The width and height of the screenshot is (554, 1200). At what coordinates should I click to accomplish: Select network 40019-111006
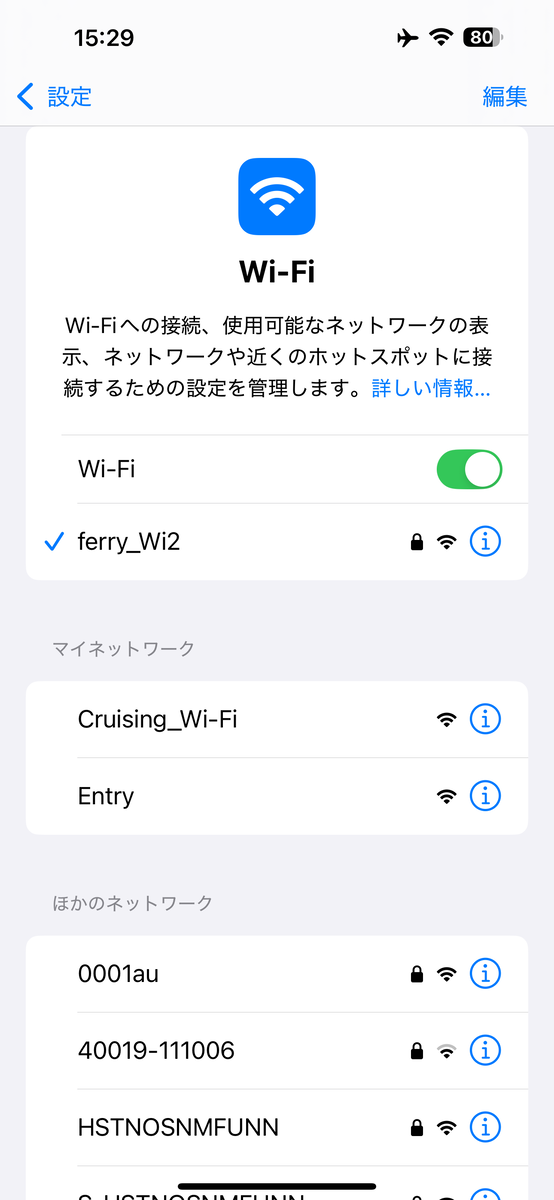277,1050
